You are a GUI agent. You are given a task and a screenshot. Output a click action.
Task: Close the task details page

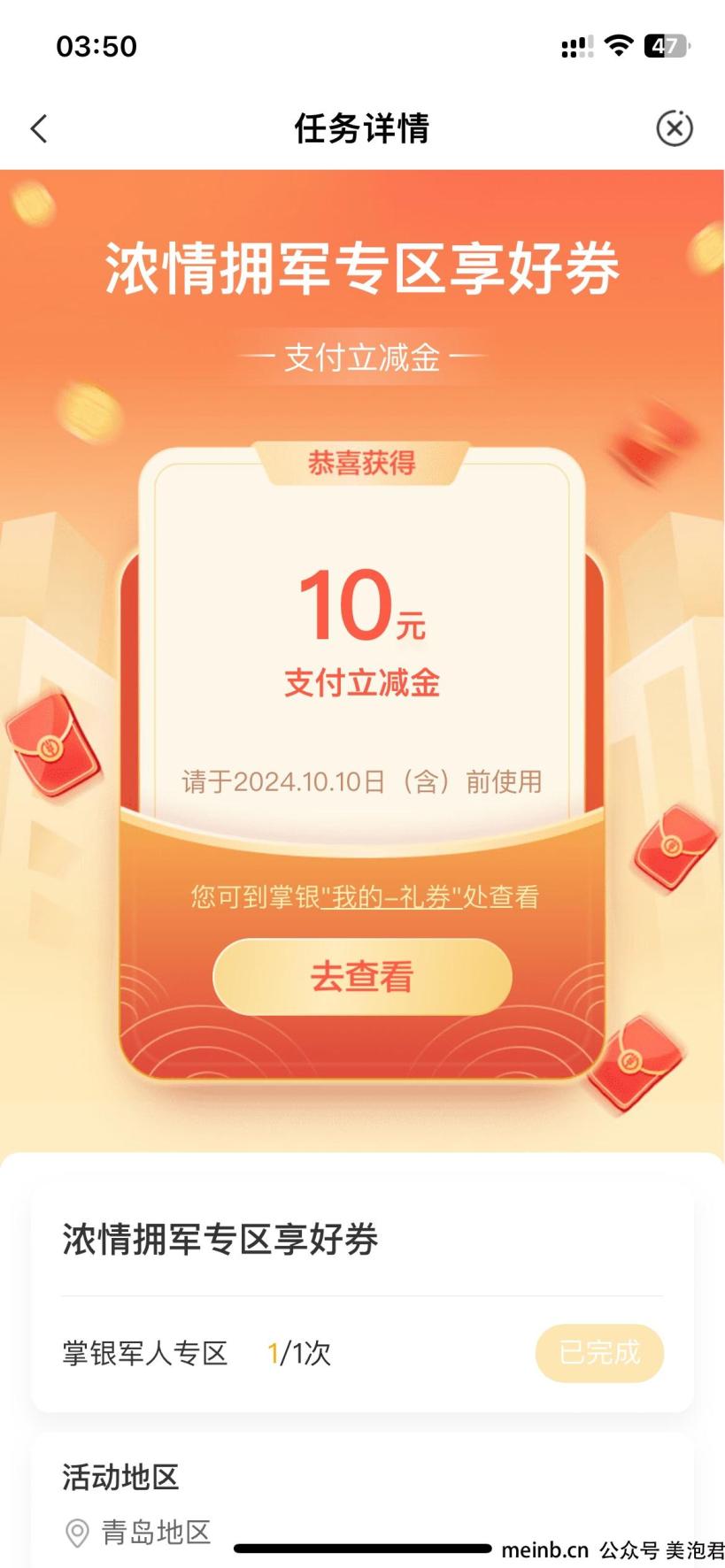click(x=675, y=128)
